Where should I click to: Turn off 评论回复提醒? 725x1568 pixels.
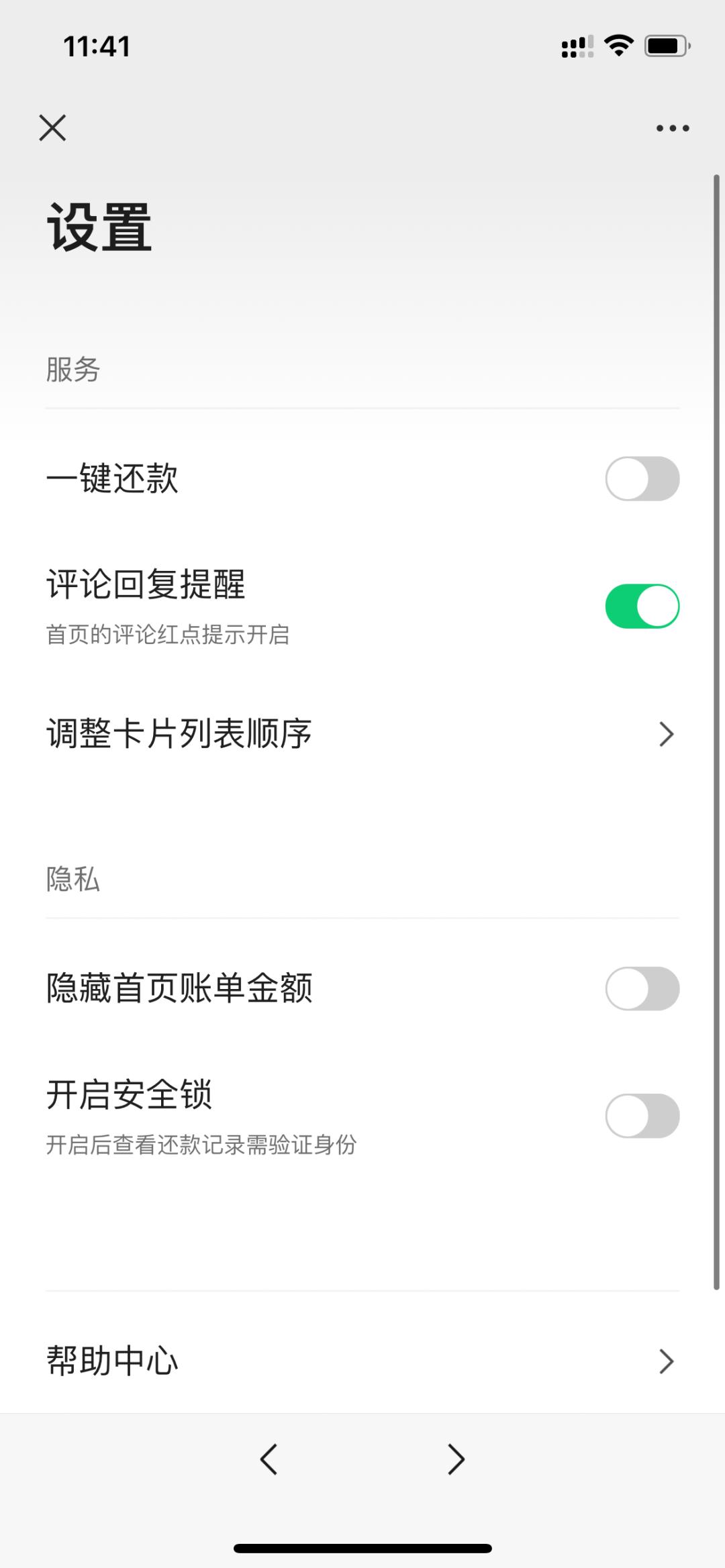coord(642,606)
